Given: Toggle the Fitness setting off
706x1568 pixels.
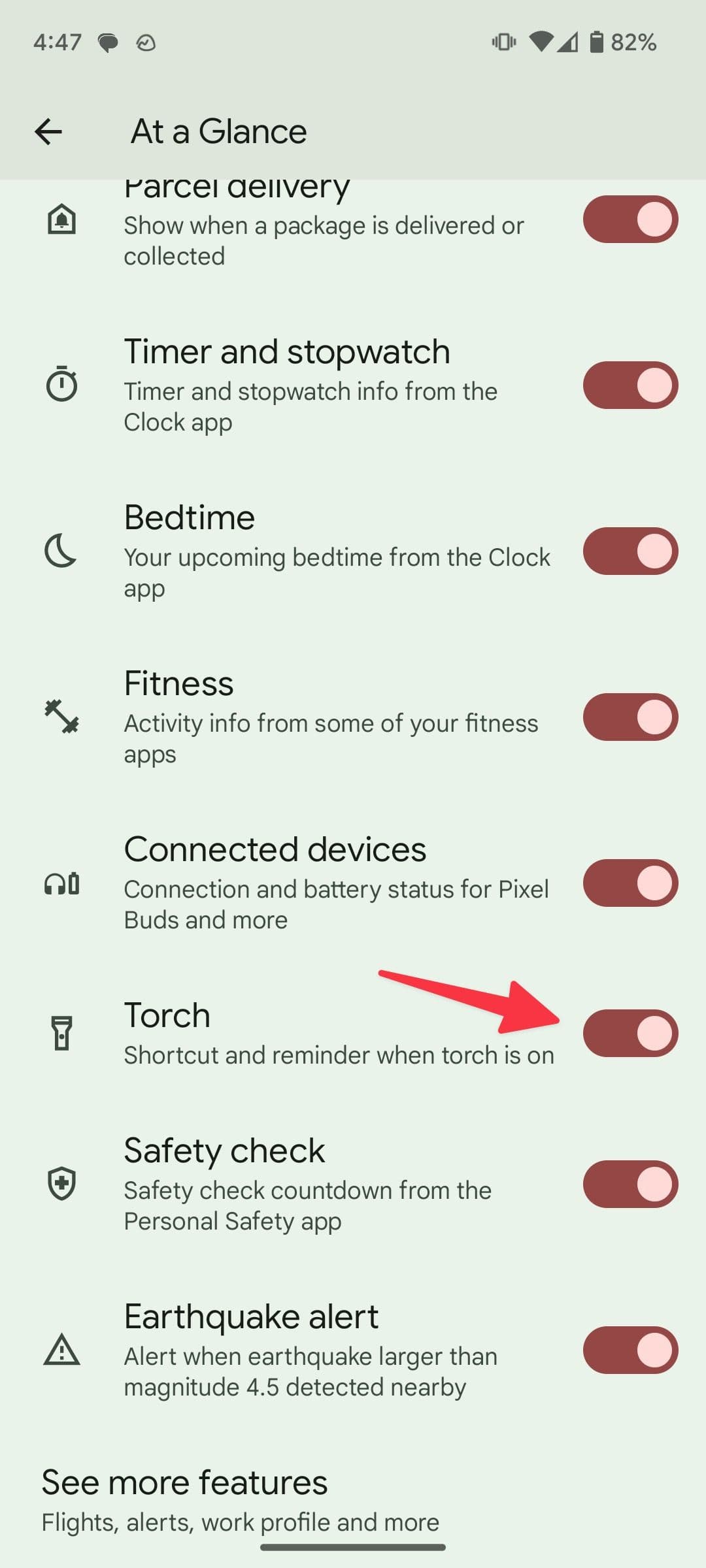Looking at the screenshot, I should [x=630, y=717].
